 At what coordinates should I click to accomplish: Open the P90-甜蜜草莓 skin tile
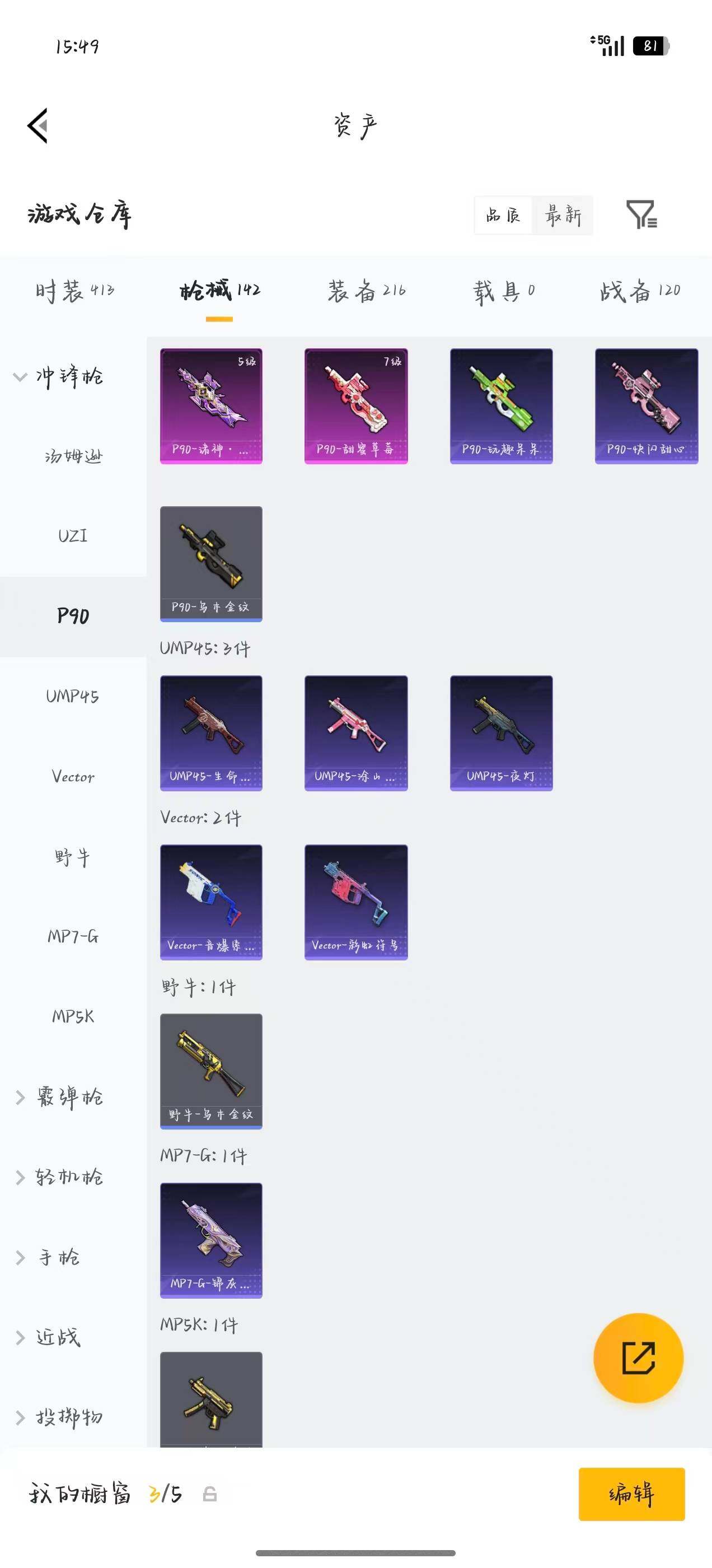coord(356,406)
